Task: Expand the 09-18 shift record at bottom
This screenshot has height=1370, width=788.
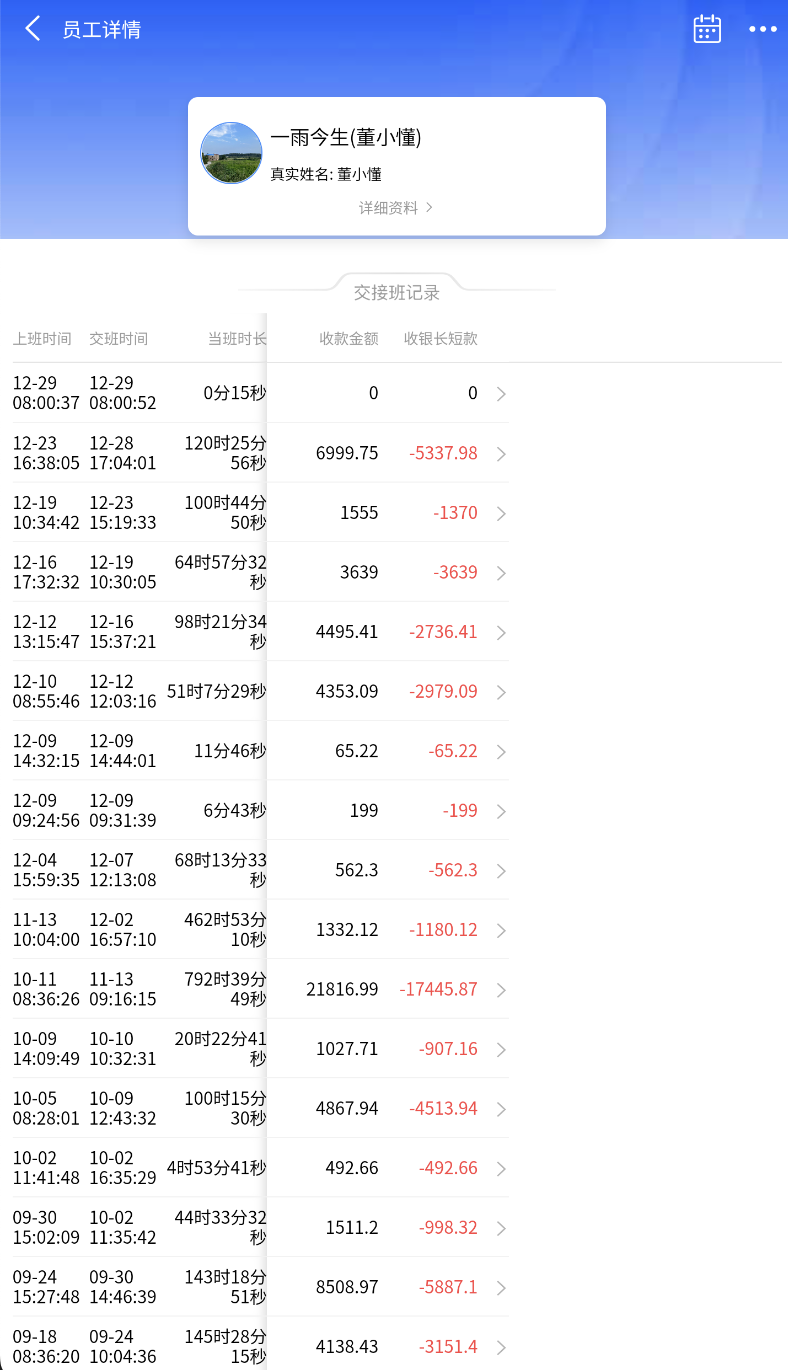Action: click(500, 1345)
